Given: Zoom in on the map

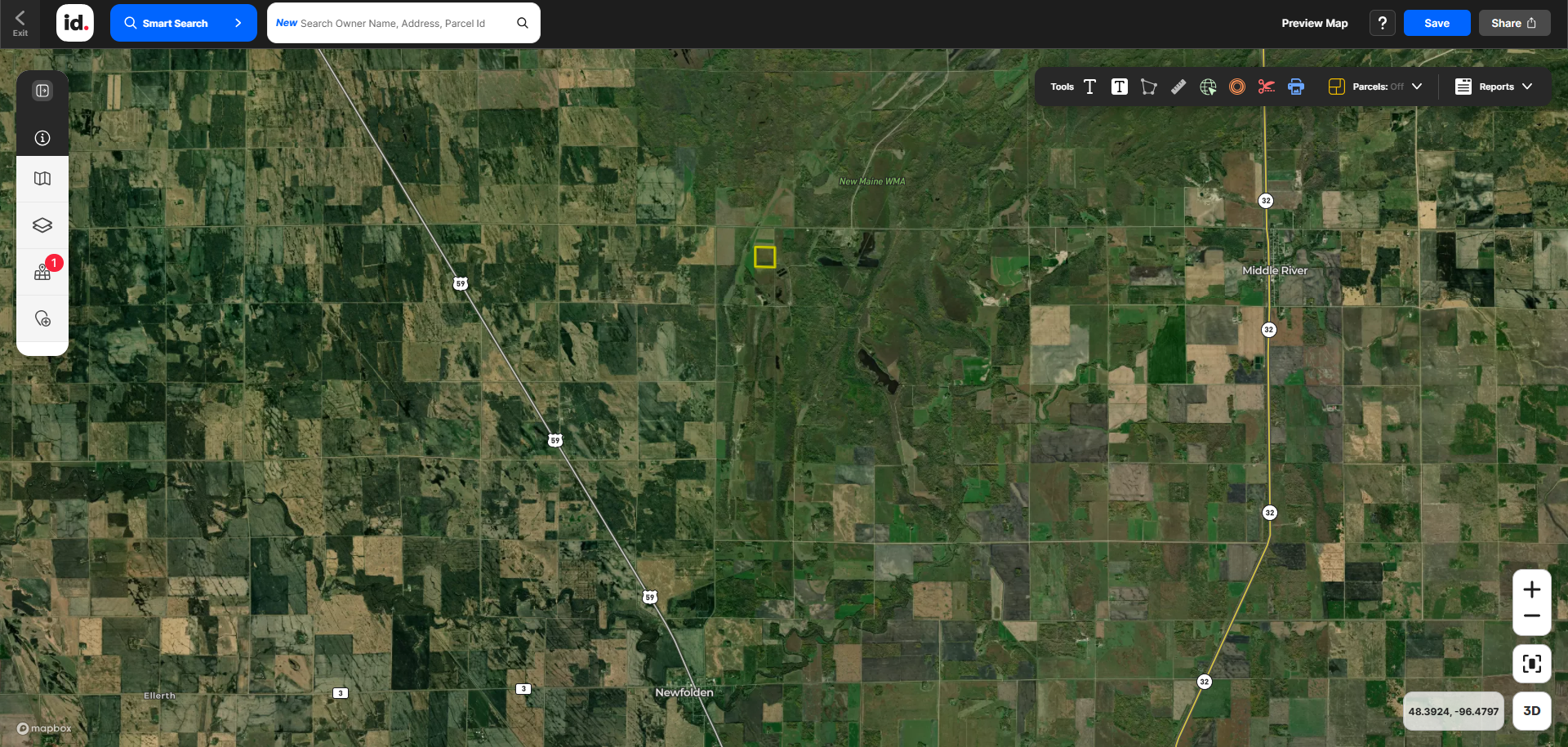Looking at the screenshot, I should click(x=1531, y=589).
